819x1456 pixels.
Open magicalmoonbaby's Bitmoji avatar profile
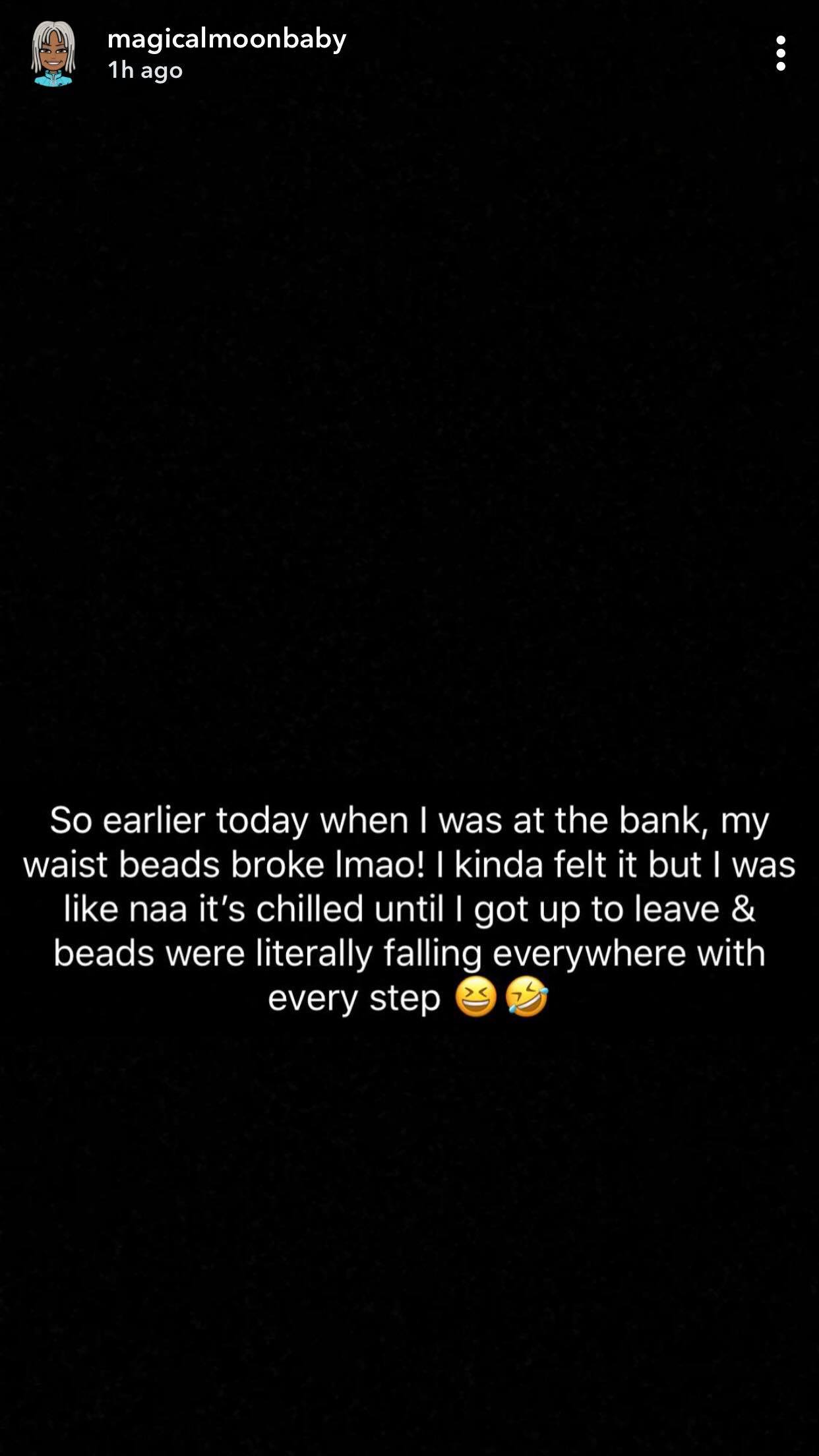53,53
